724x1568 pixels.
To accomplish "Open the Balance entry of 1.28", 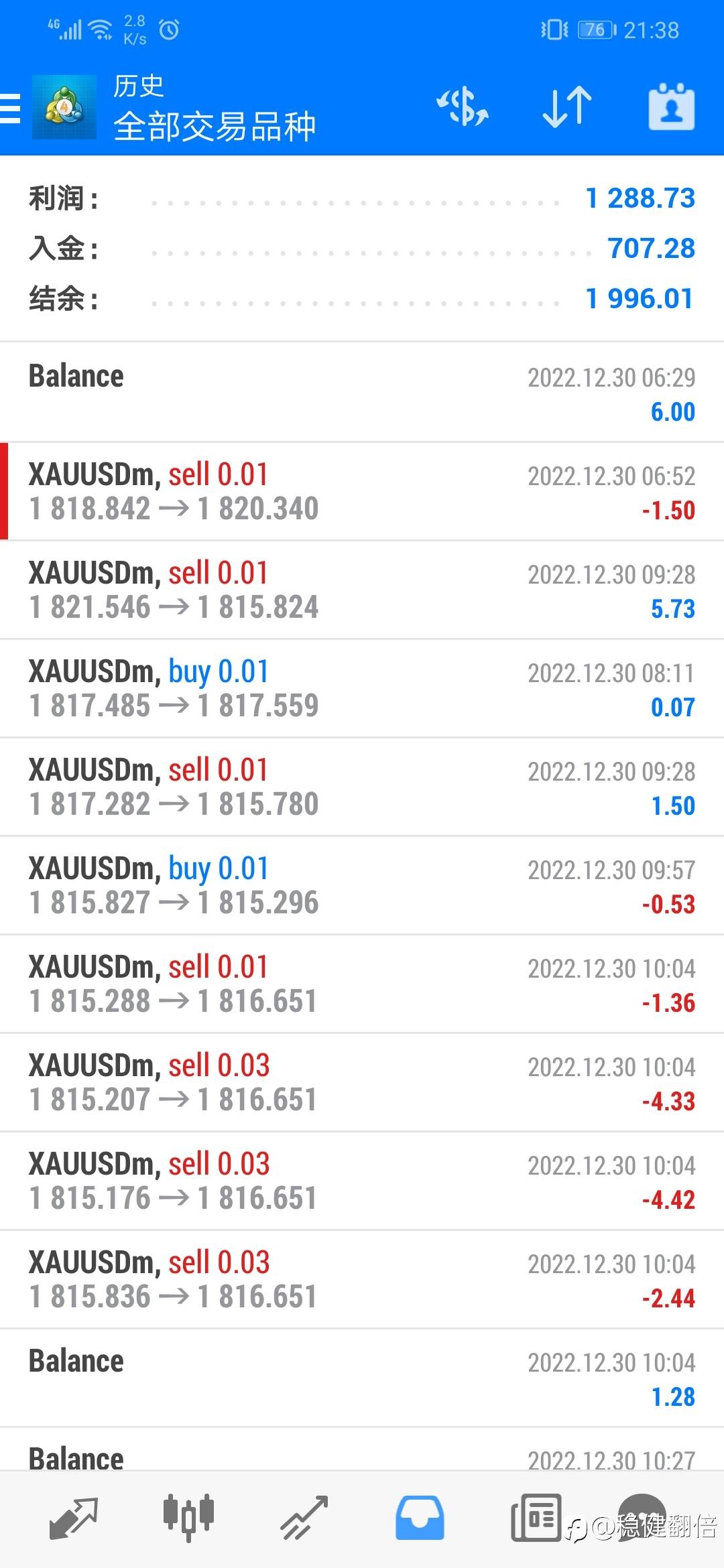I will 362,1378.
